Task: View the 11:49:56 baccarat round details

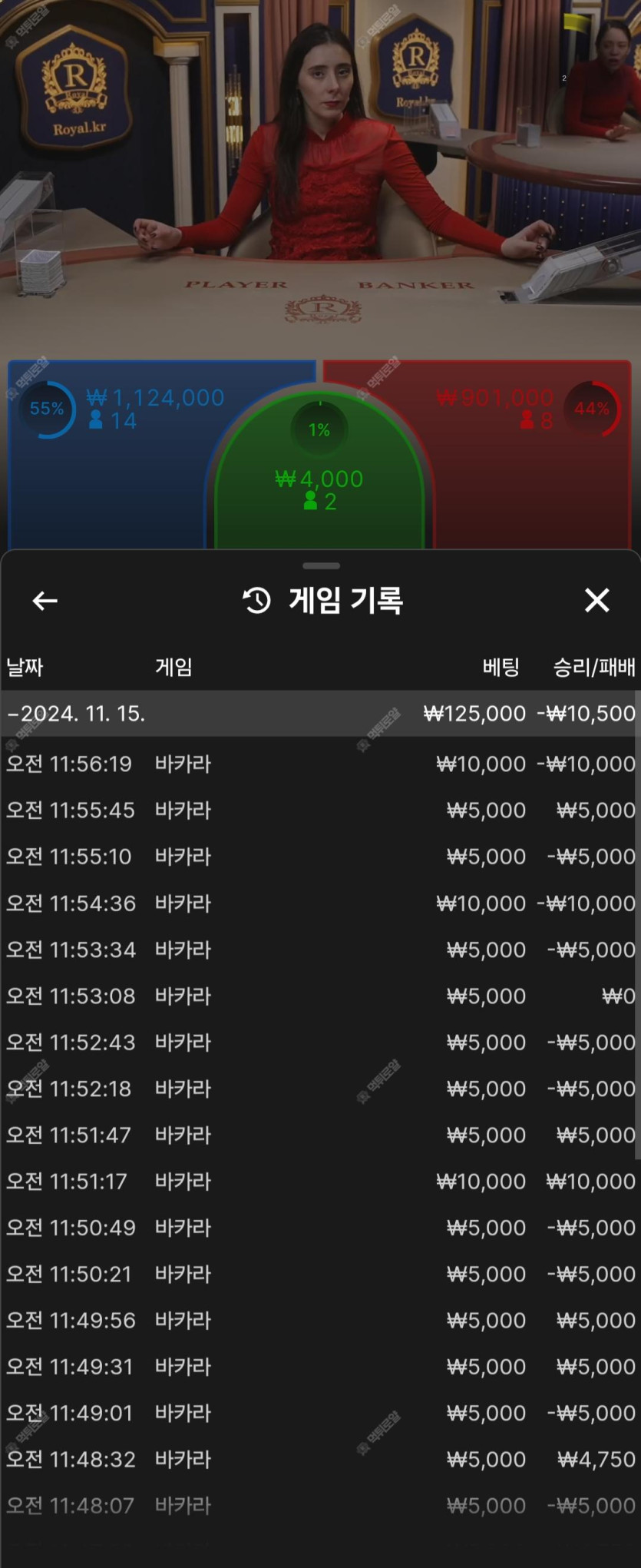Action: 320,1321
